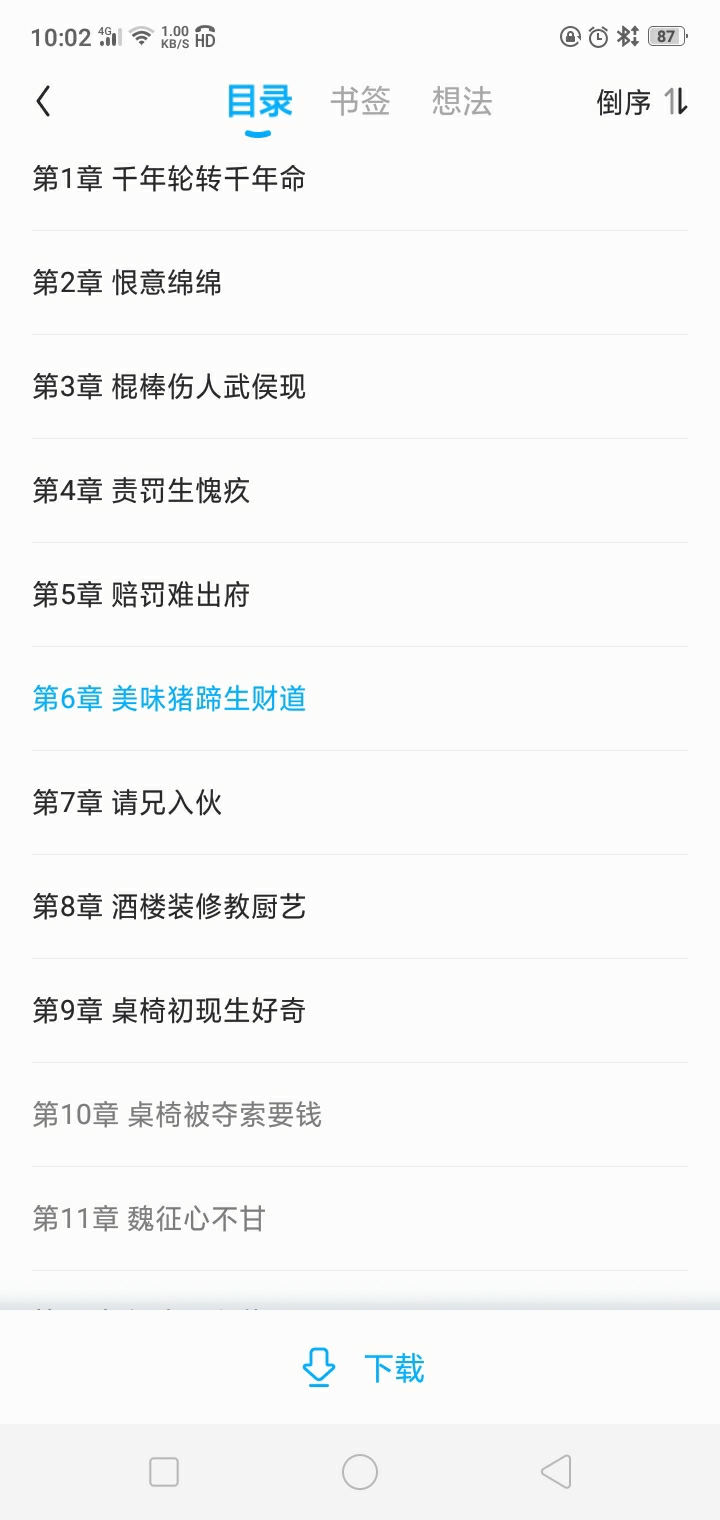720x1520 pixels.
Task: Open 第1章 千年轮转千年命
Action: (169, 179)
